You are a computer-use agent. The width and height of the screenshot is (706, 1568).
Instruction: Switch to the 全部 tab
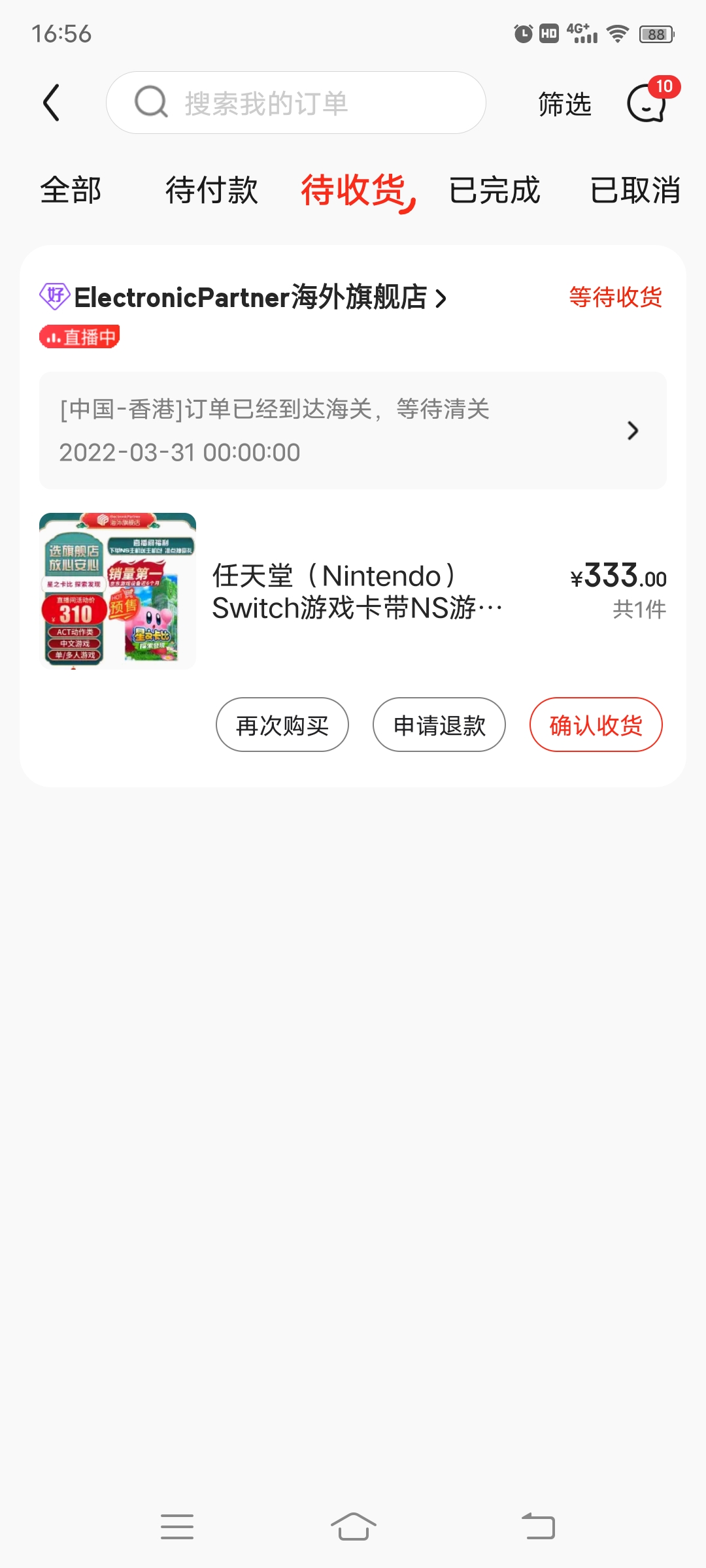(71, 191)
